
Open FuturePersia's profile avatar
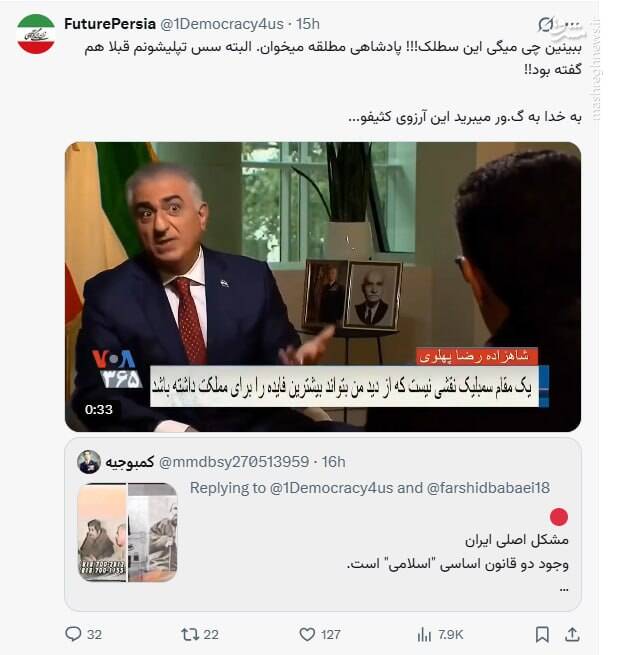point(36,34)
